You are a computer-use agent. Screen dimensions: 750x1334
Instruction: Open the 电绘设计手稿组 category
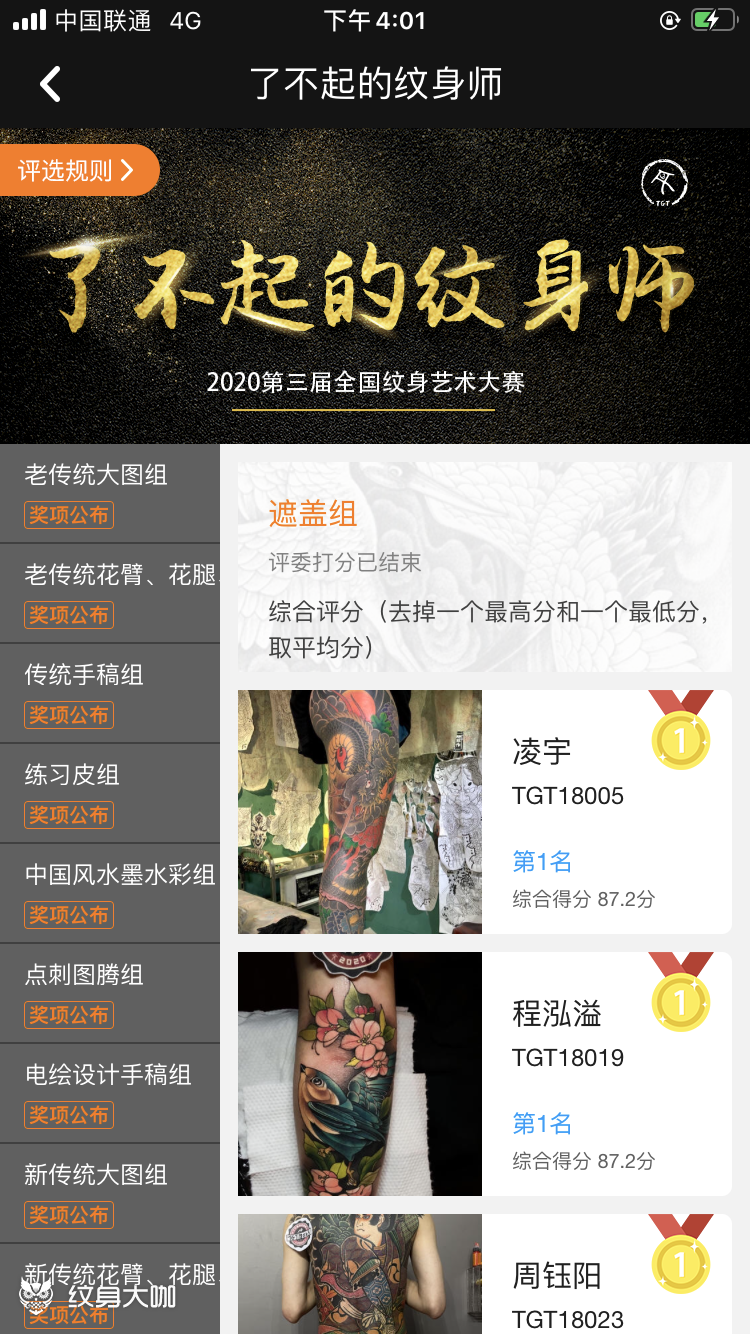pos(109,1093)
